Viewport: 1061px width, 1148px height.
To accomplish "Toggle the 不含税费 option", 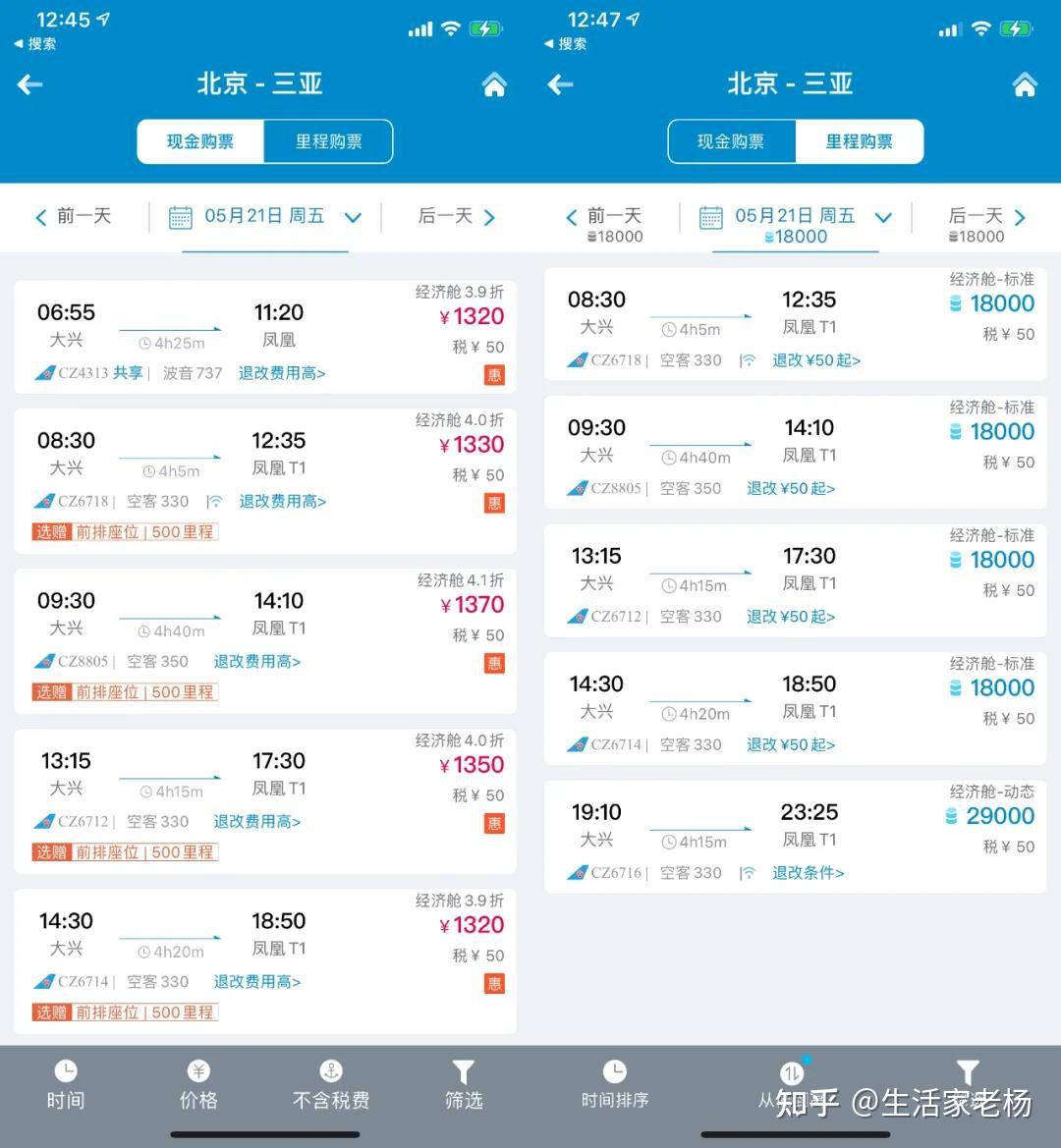I will 331,1085.
